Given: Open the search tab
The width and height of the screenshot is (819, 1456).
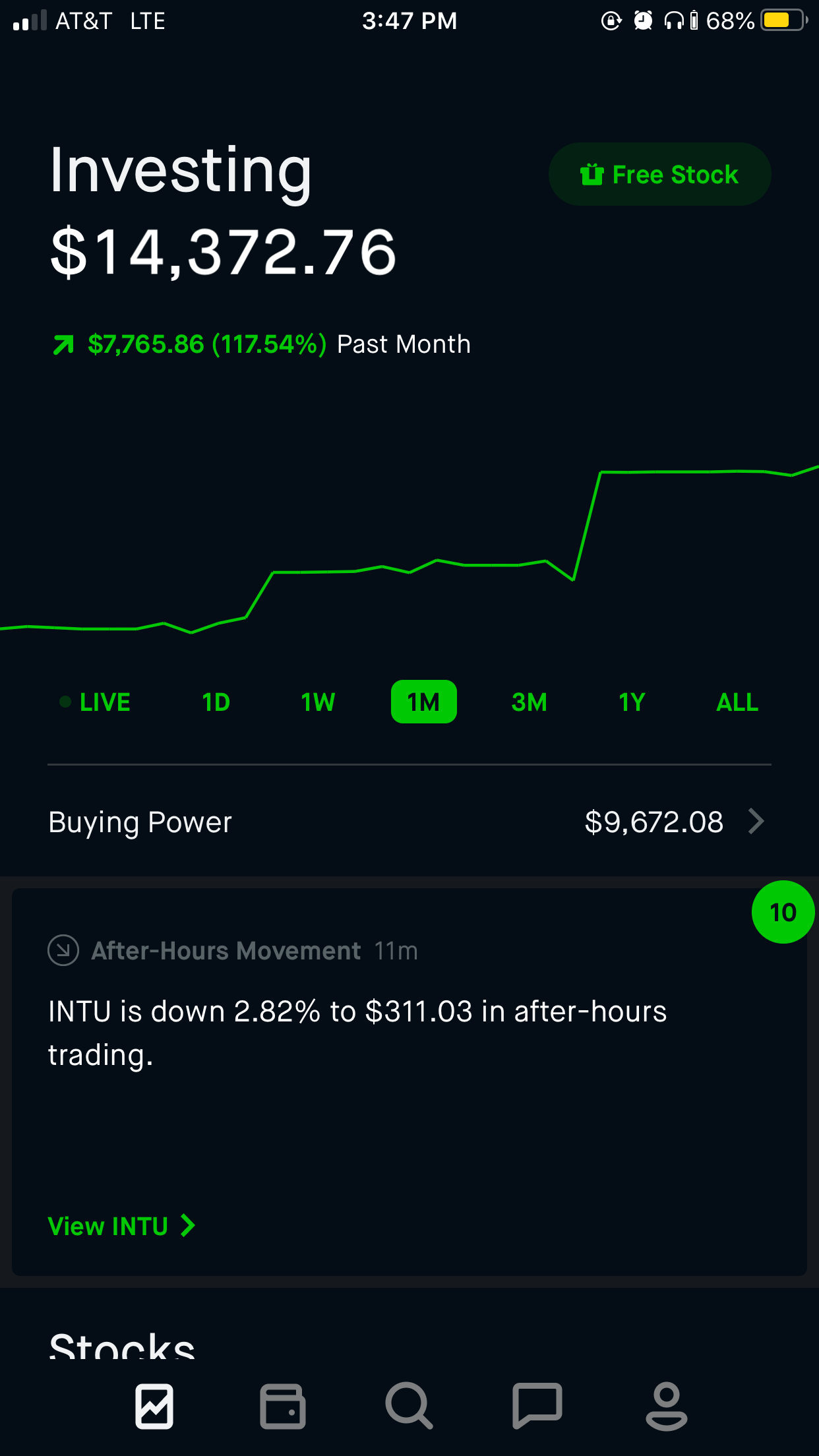Looking at the screenshot, I should 409,1406.
